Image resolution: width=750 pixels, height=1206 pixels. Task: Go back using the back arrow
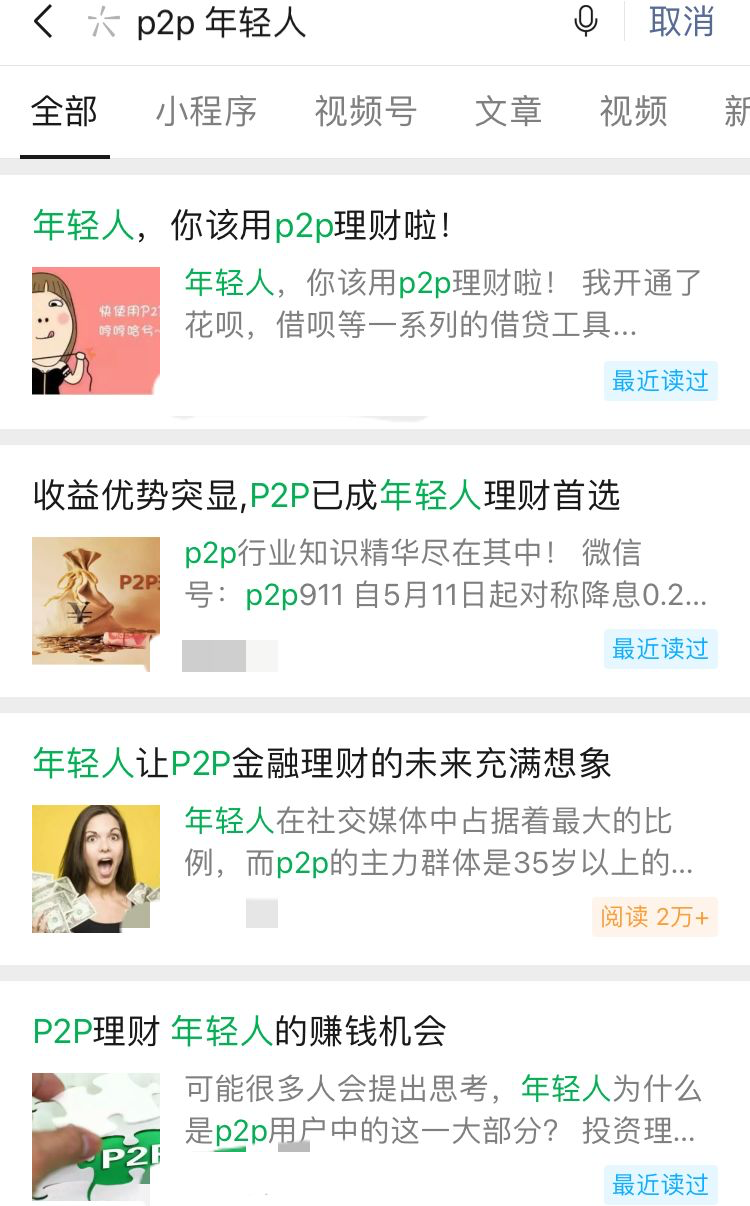click(x=43, y=22)
